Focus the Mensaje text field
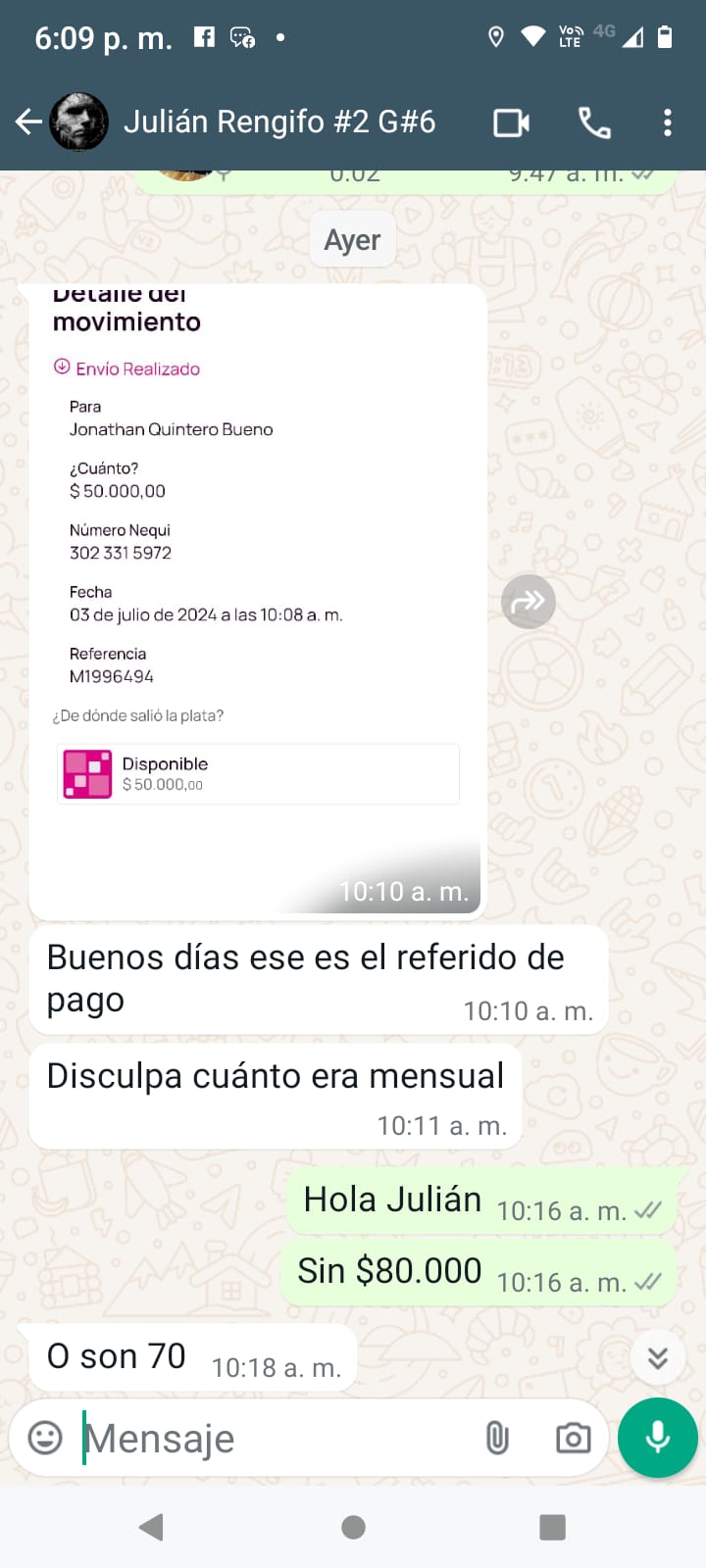The width and height of the screenshot is (706, 1568). [275, 1439]
